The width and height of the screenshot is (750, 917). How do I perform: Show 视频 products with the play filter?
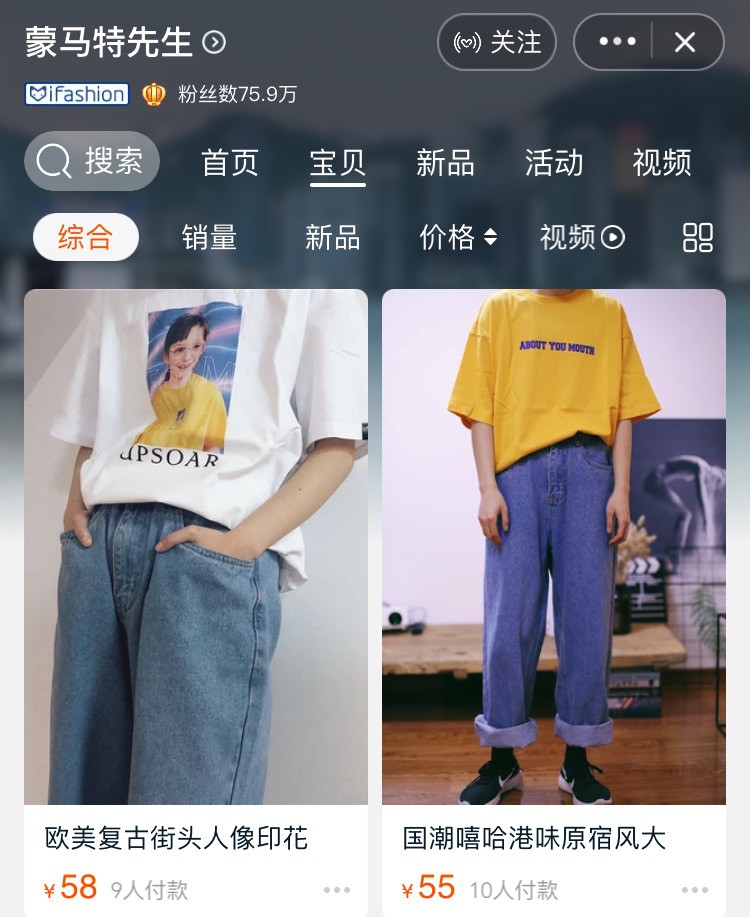click(x=582, y=237)
